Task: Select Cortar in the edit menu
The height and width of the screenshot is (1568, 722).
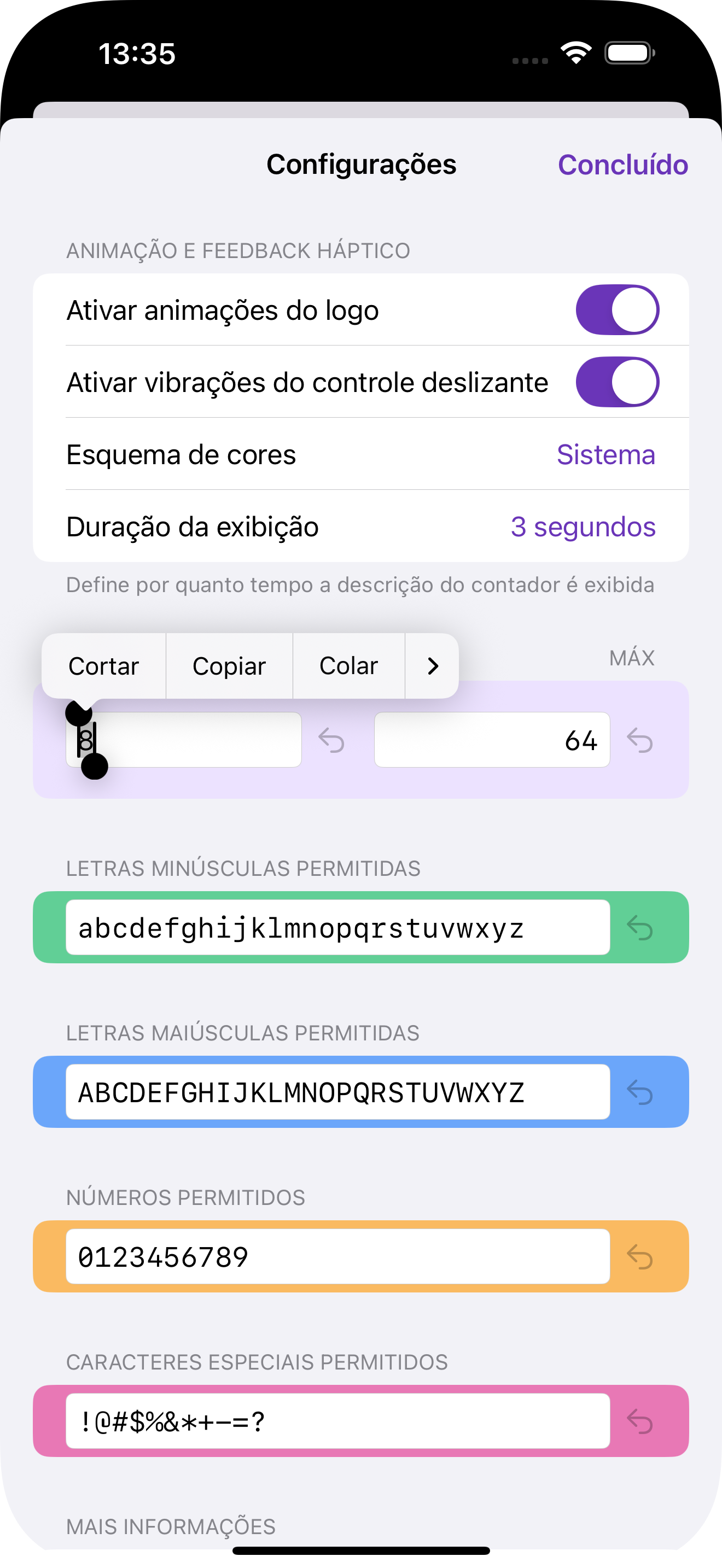Action: click(103, 666)
